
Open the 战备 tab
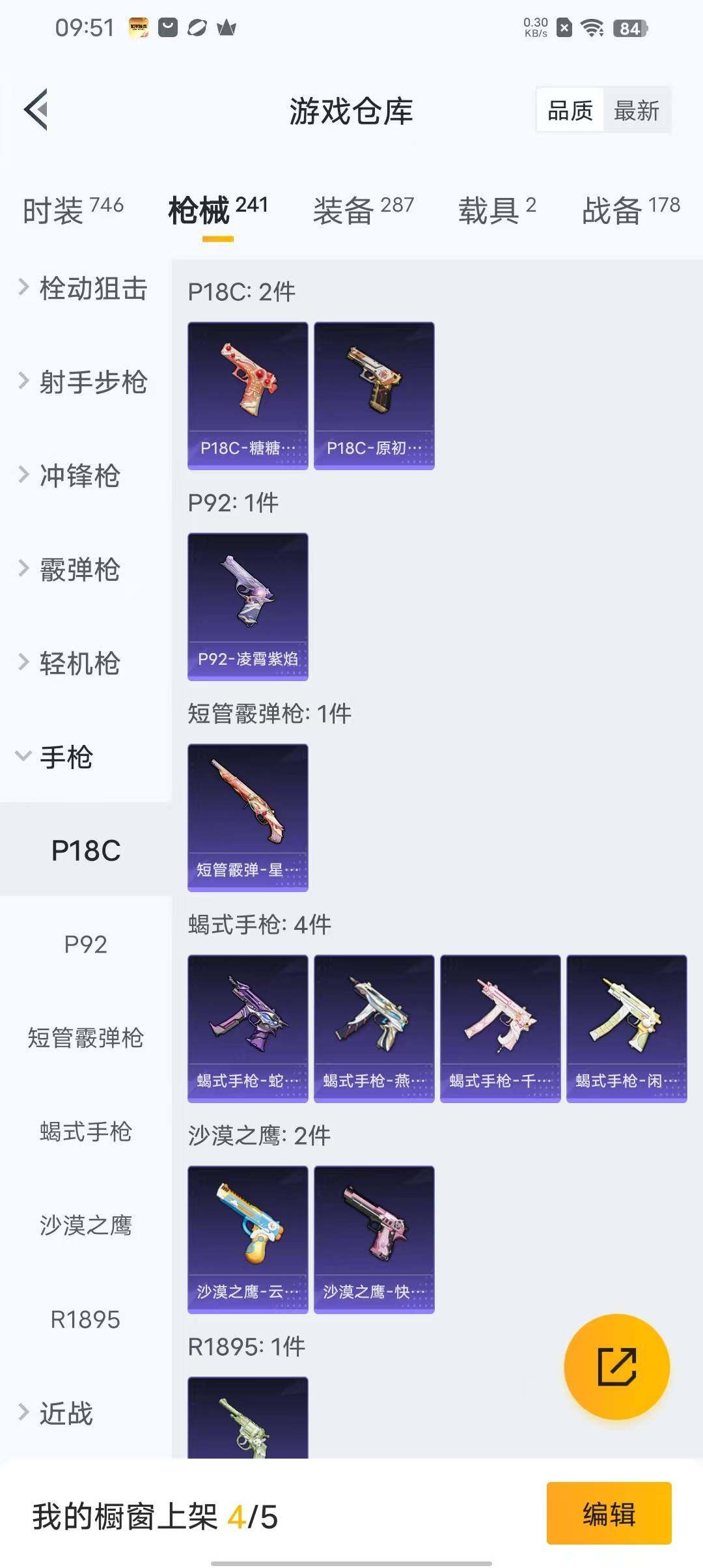pos(630,210)
